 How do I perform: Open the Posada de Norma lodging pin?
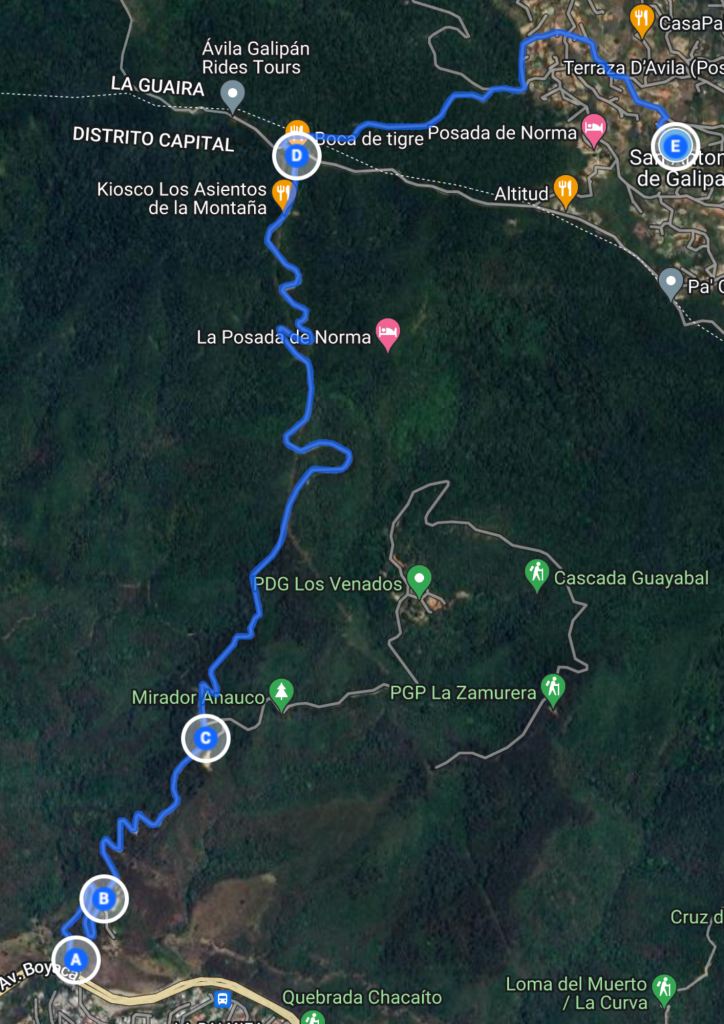[594, 129]
